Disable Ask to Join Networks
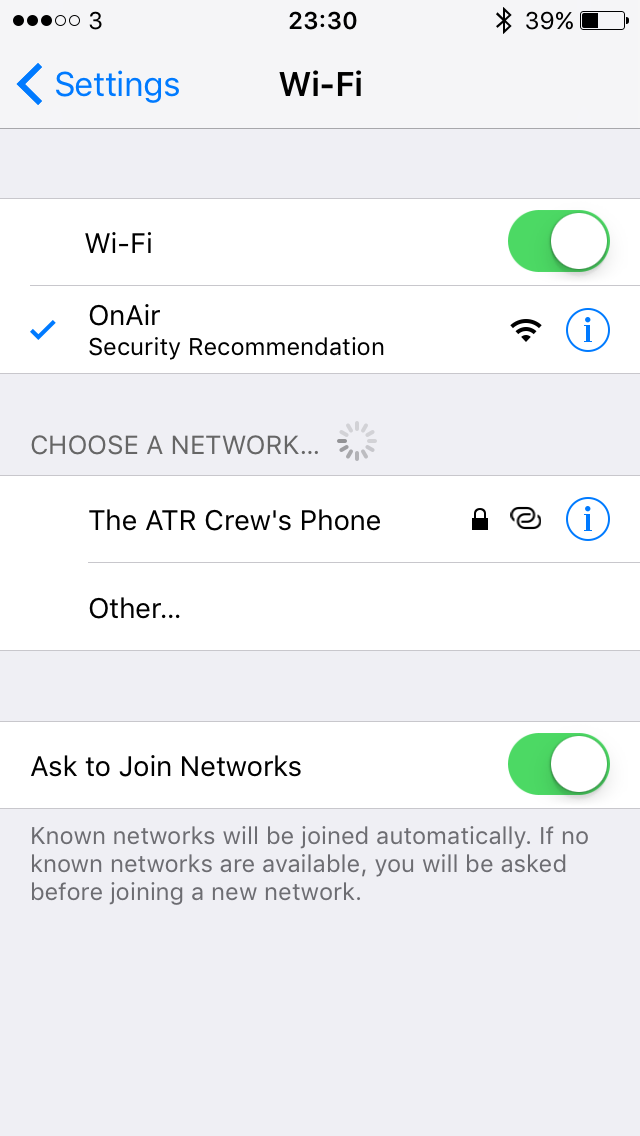 point(558,765)
